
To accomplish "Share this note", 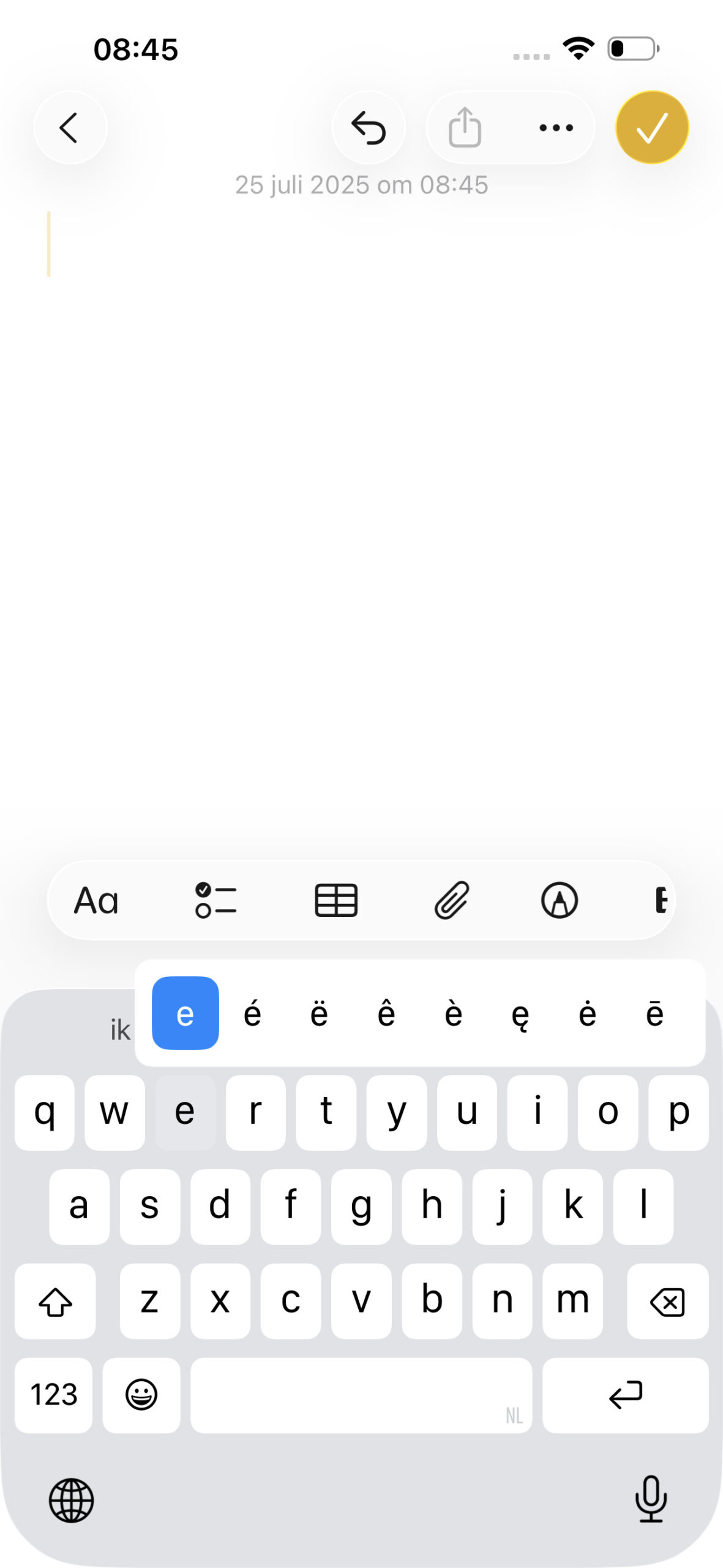I will [x=465, y=127].
